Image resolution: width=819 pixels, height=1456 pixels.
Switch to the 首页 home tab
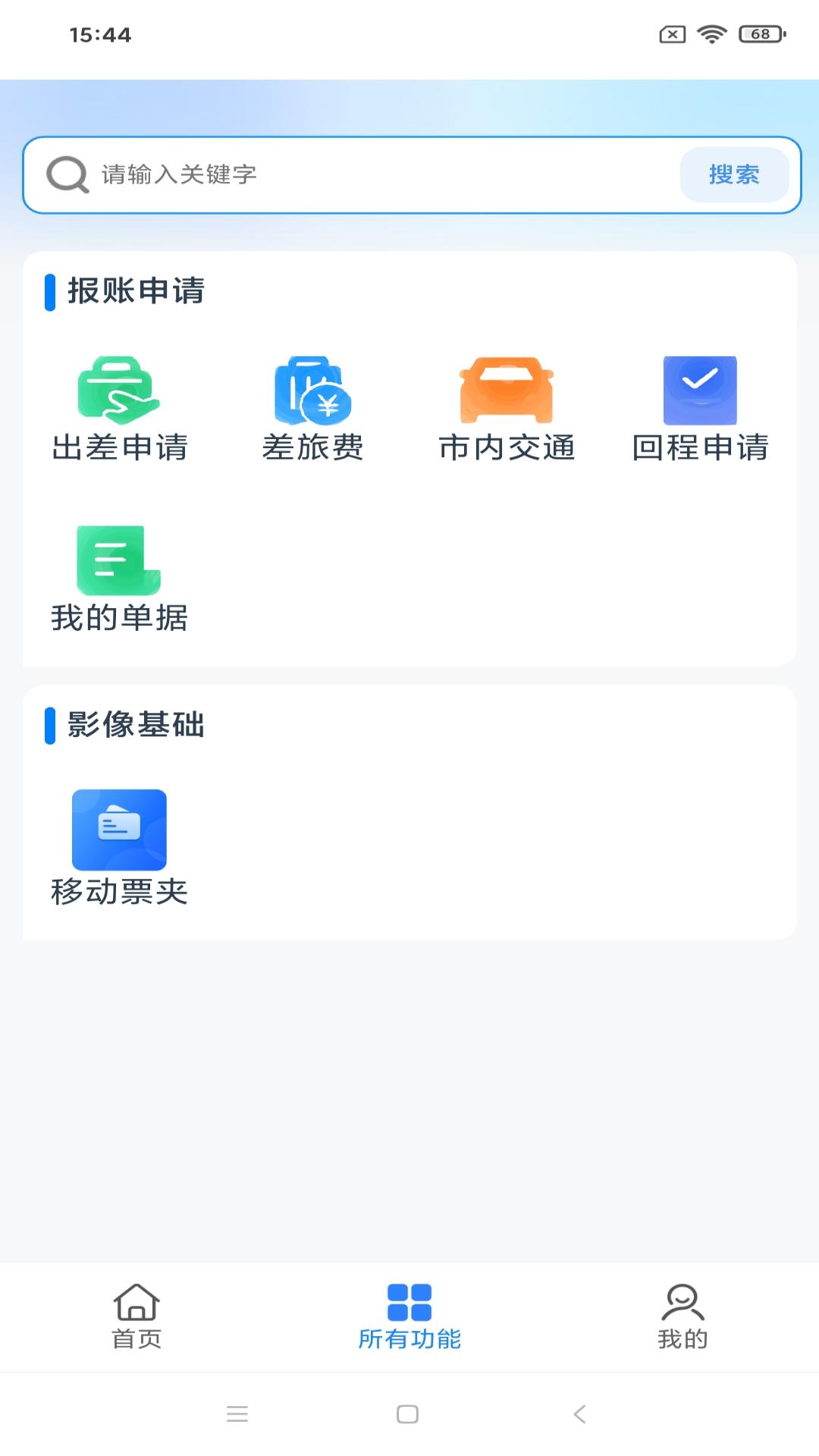(136, 1316)
